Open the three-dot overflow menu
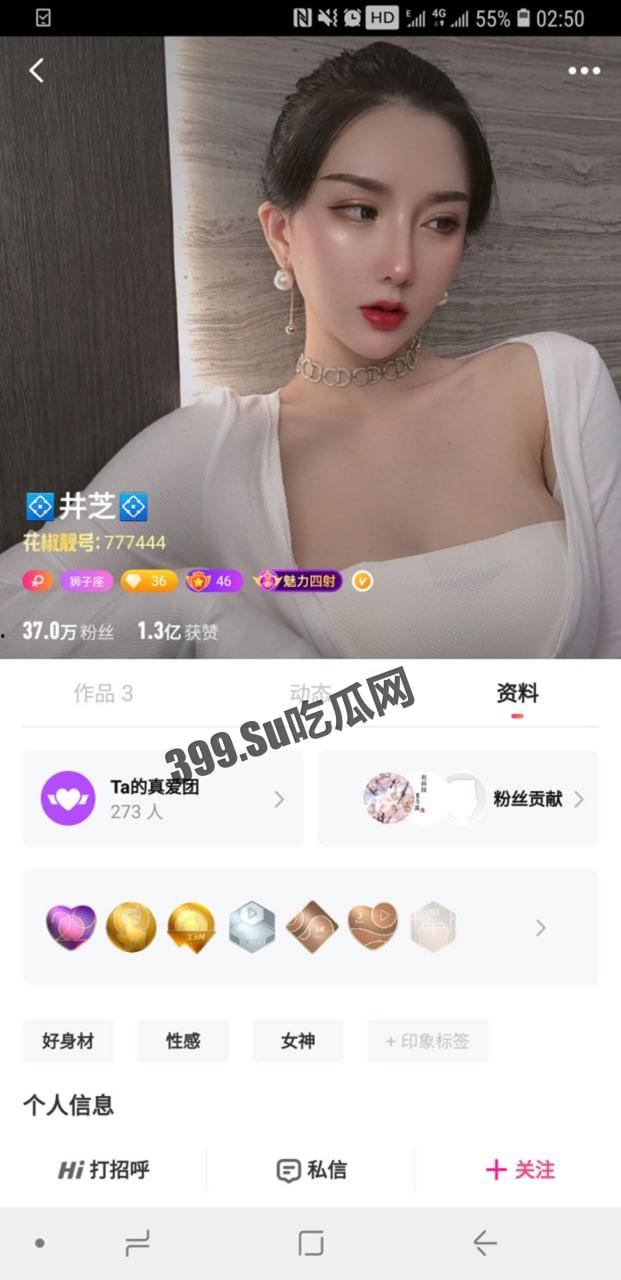 click(x=584, y=71)
